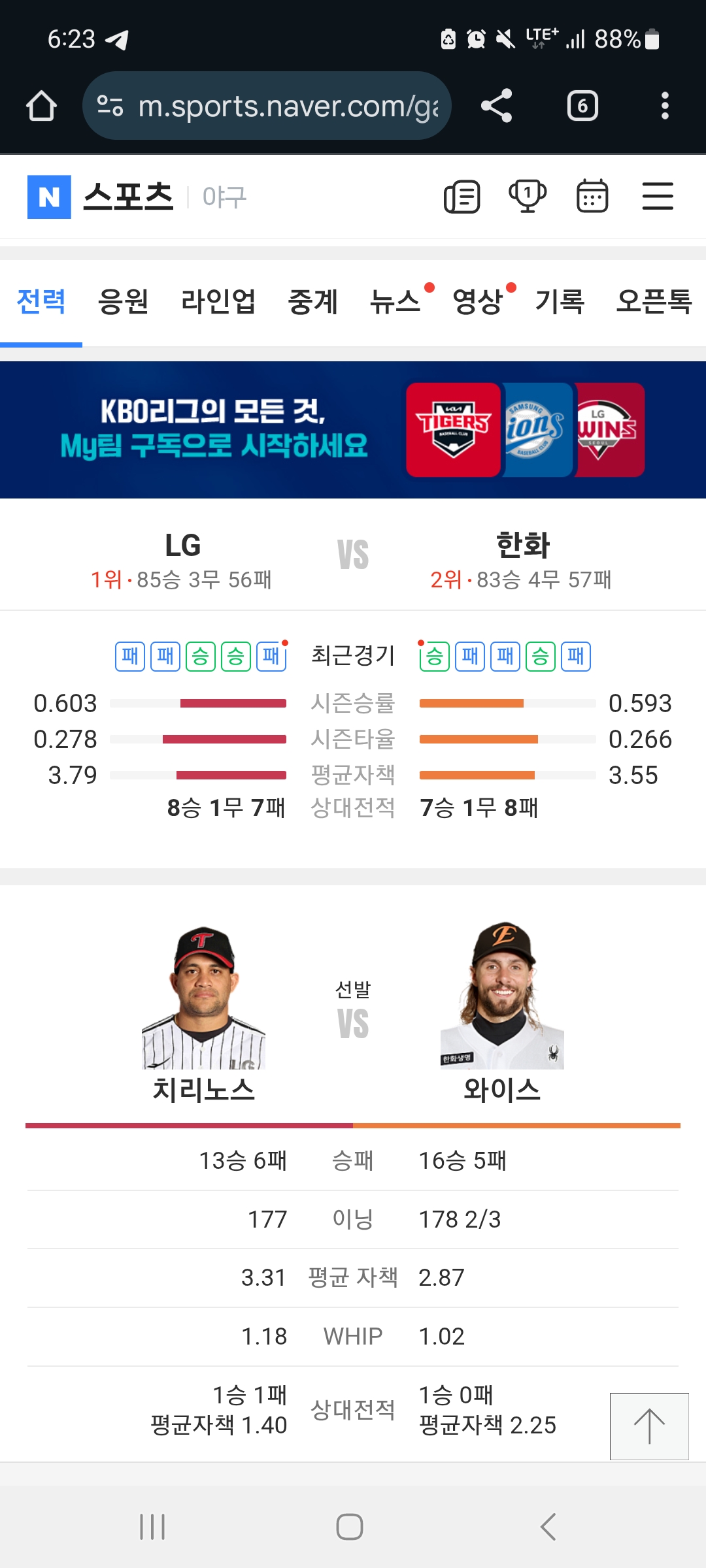The width and height of the screenshot is (706, 1568).
Task: Jump back to top of page
Action: 649,1426
